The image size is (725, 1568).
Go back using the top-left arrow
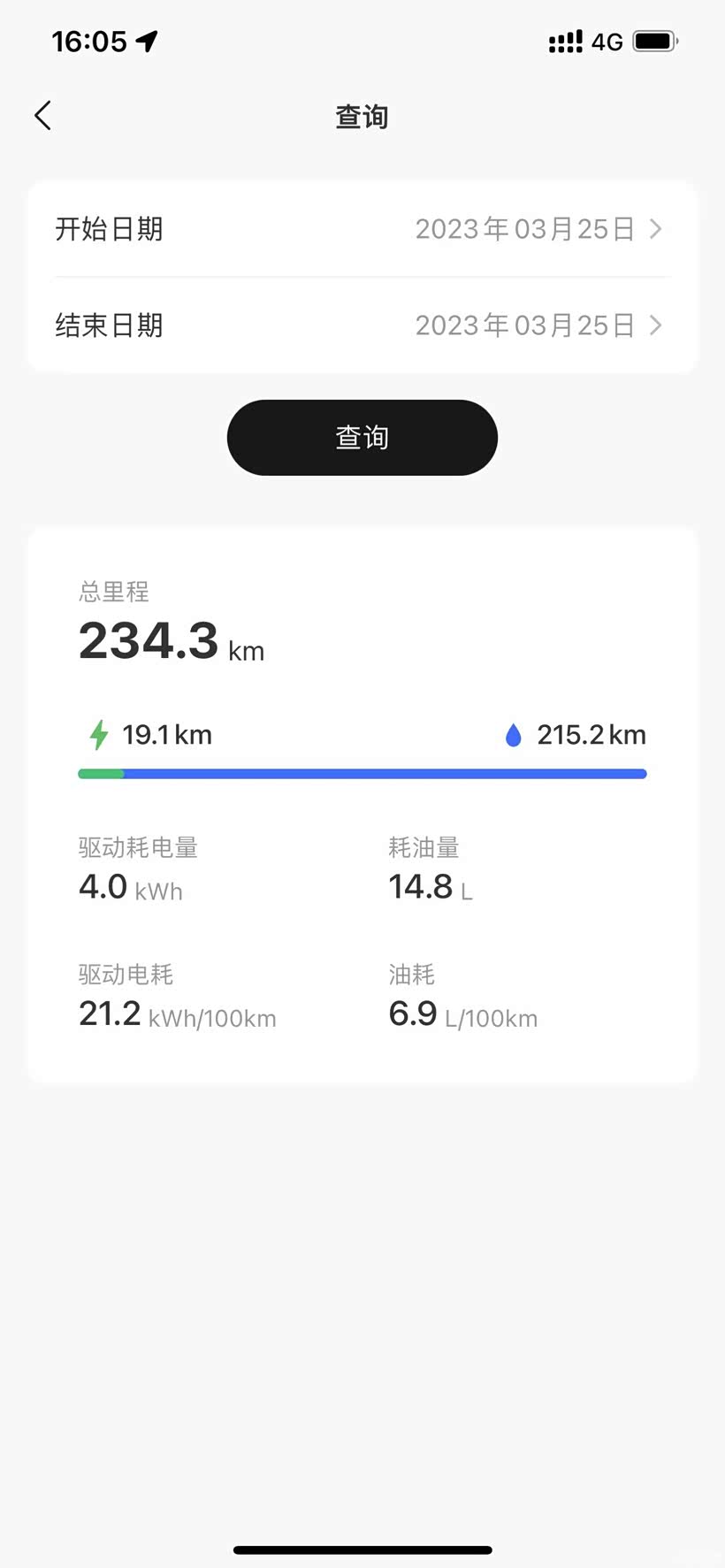pos(42,115)
